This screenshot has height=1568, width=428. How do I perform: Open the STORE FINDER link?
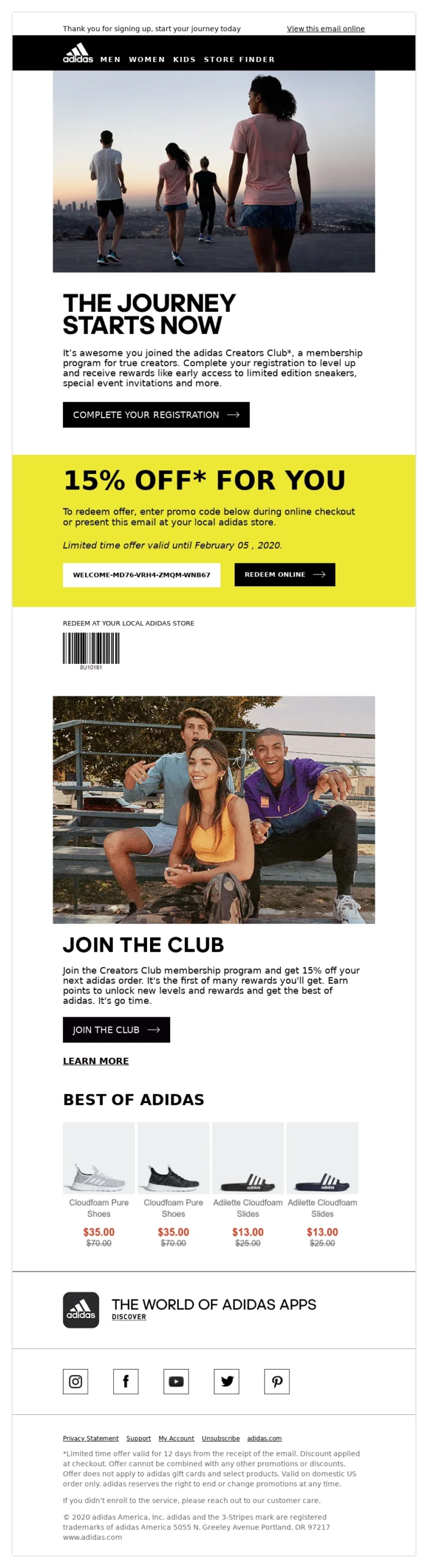[x=239, y=59]
